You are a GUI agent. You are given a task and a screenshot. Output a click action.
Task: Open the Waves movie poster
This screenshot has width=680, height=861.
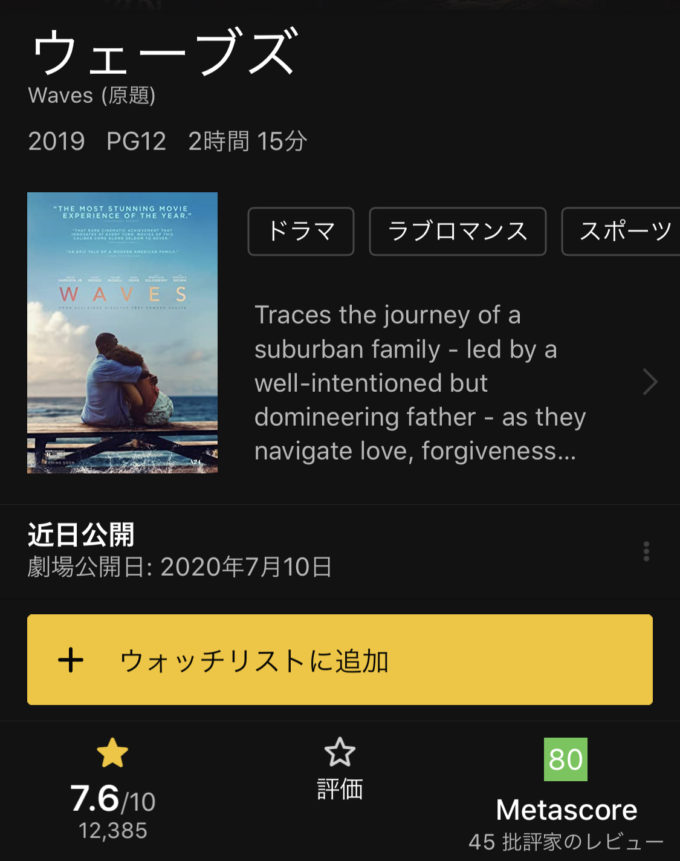coord(122,332)
